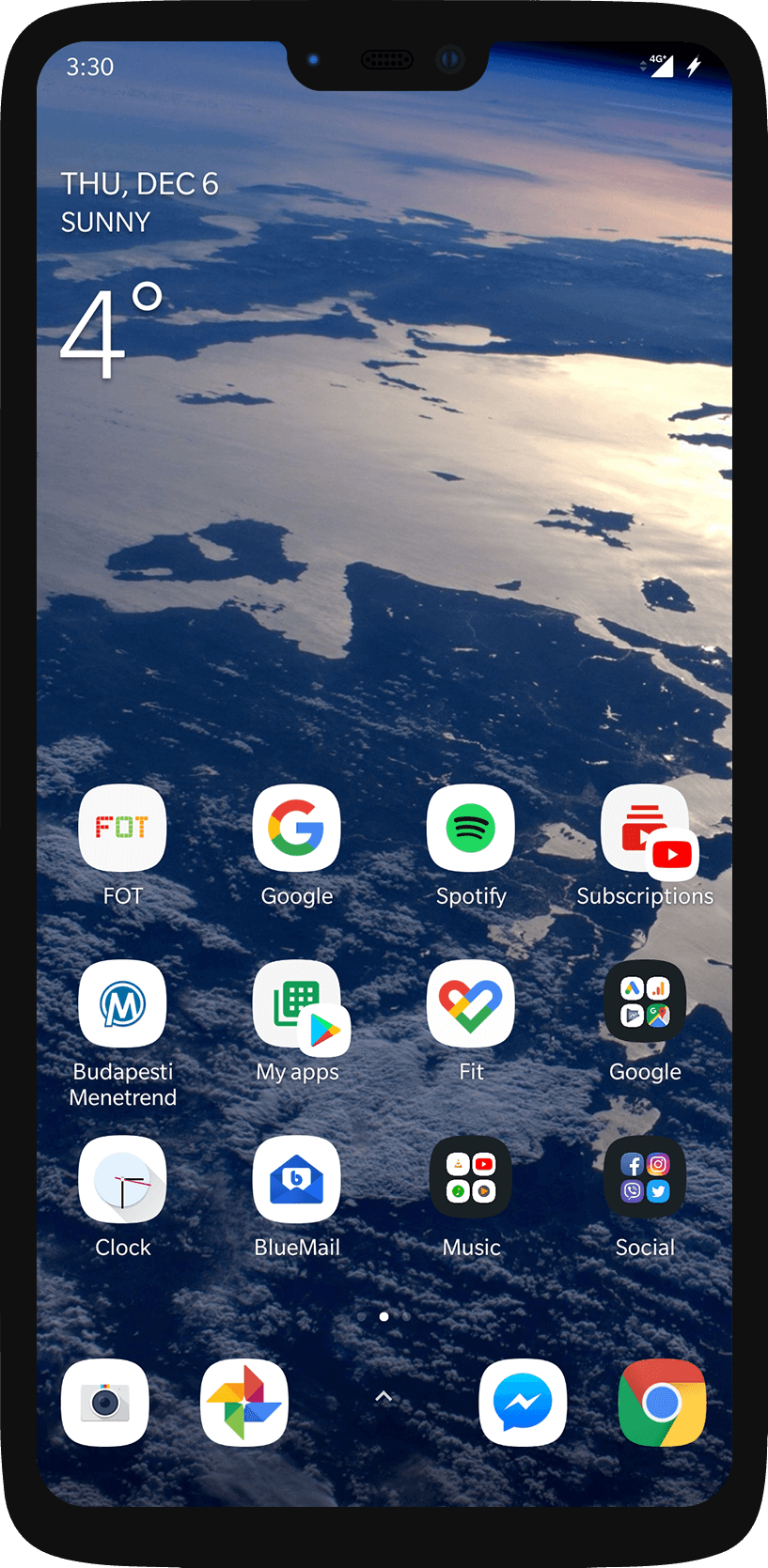Open the Clock app
The height and width of the screenshot is (1568, 768).
click(122, 1180)
